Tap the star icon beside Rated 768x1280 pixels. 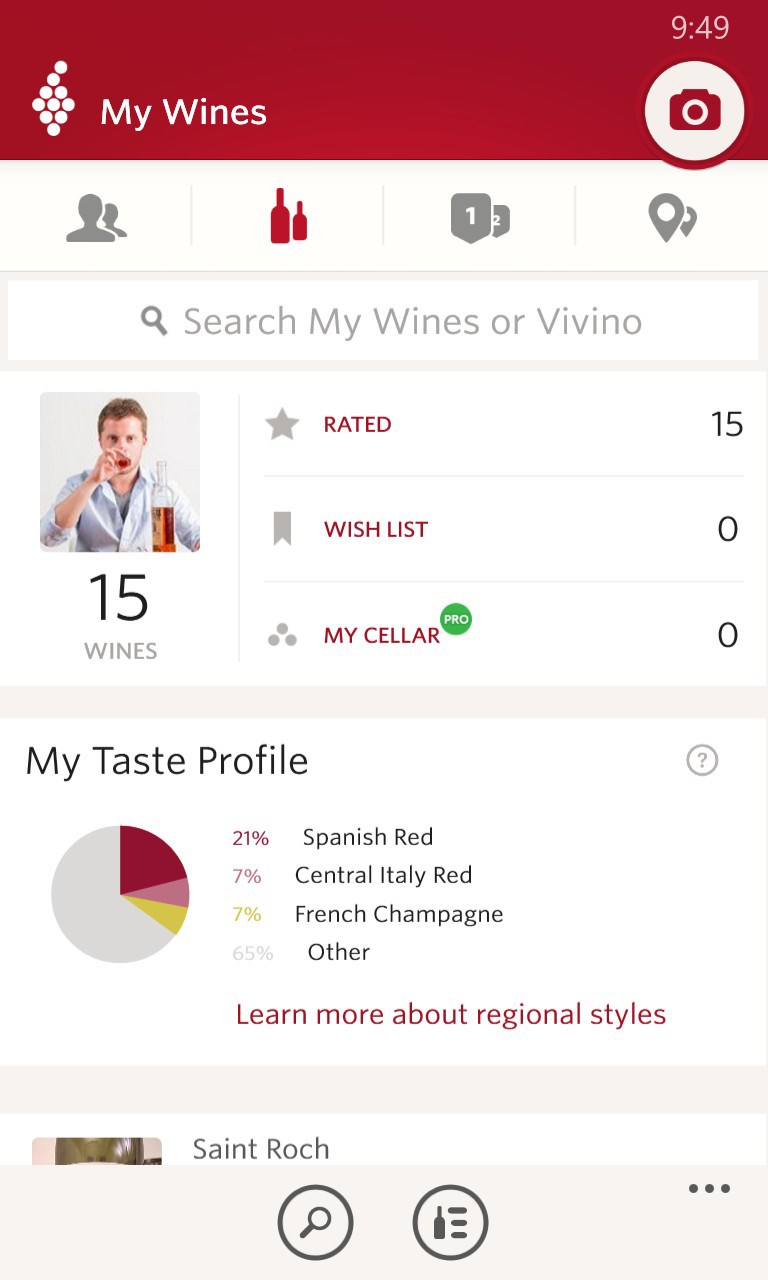(282, 423)
